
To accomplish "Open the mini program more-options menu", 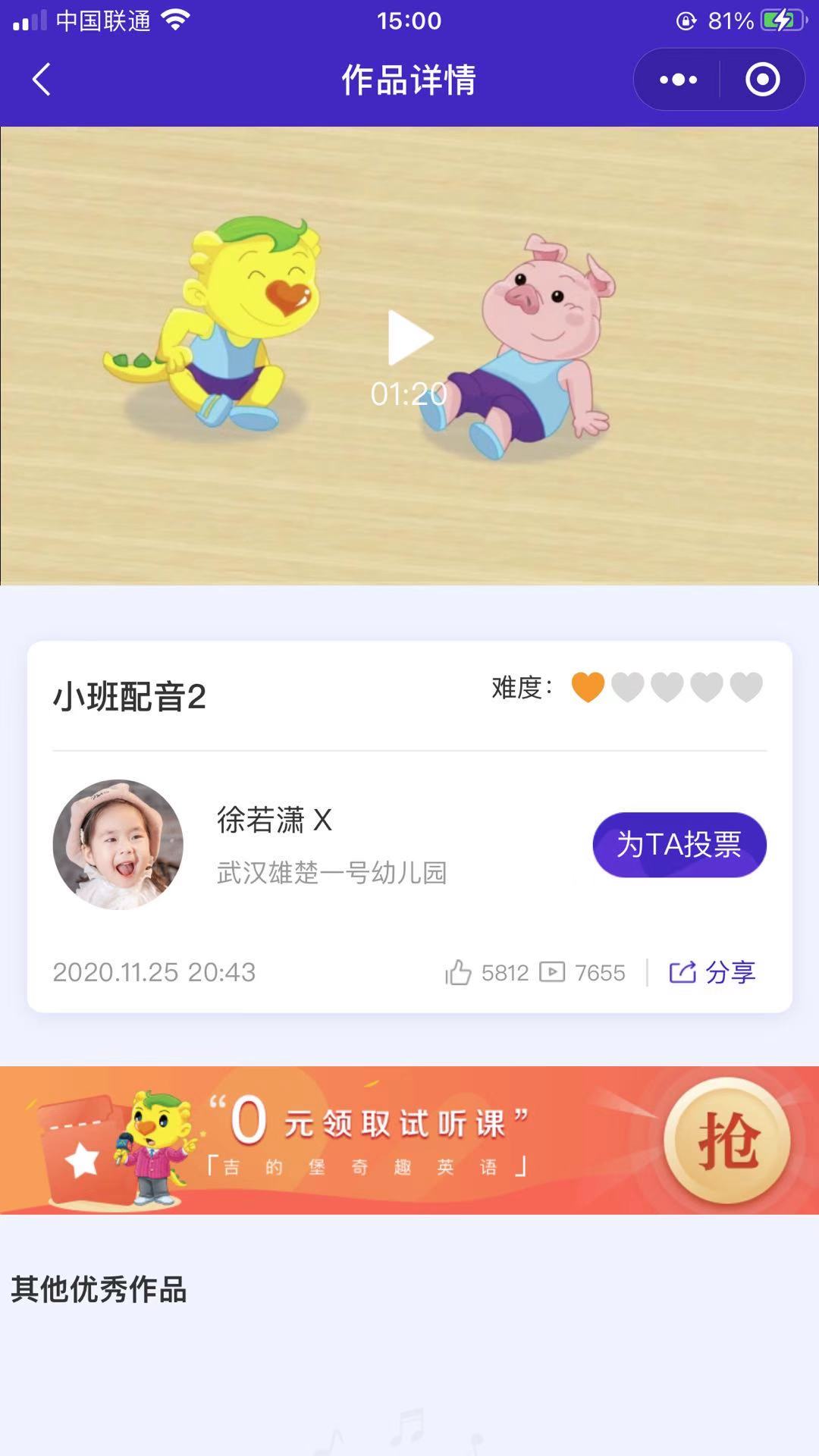I will [678, 80].
